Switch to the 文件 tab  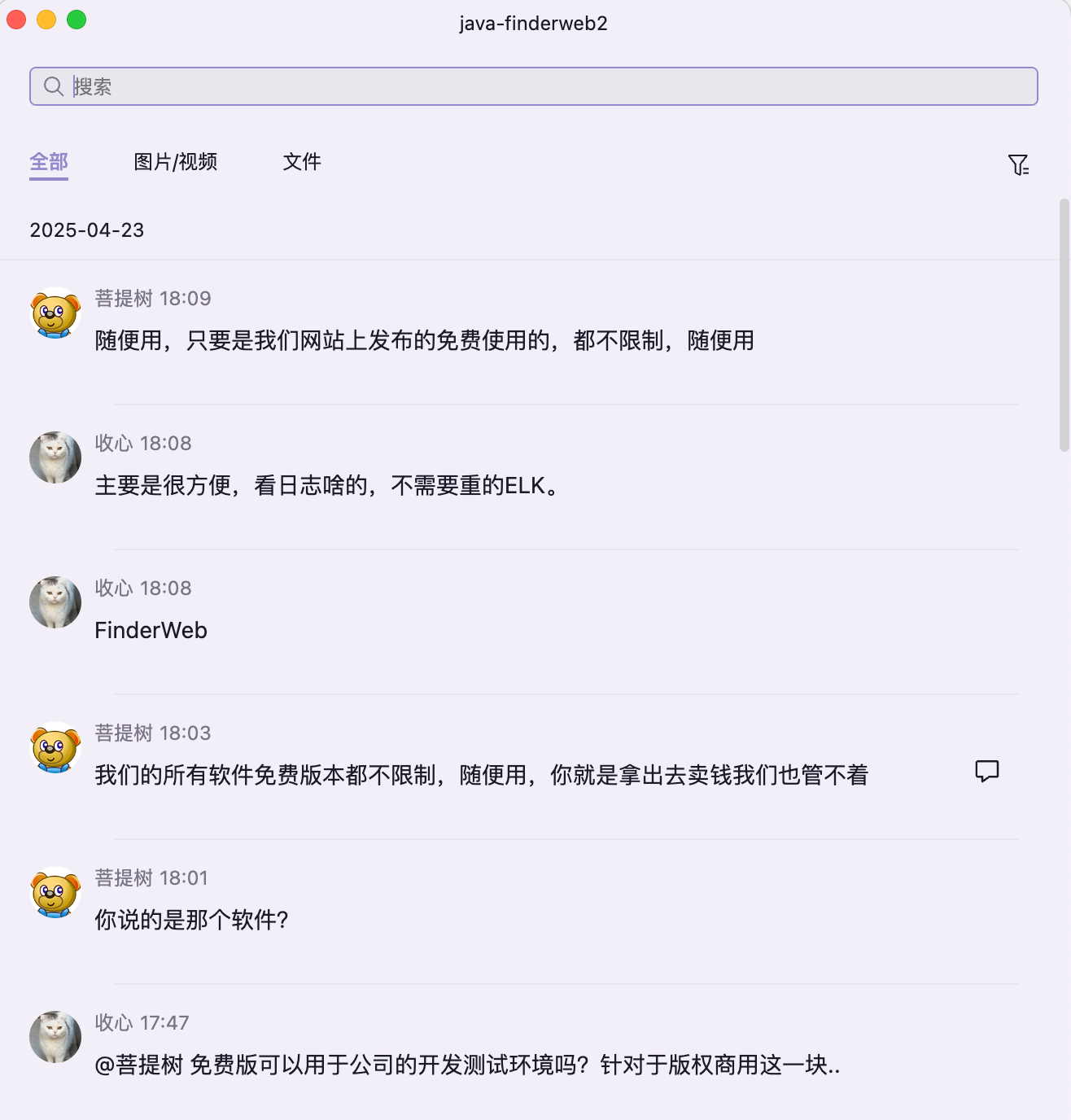(302, 162)
